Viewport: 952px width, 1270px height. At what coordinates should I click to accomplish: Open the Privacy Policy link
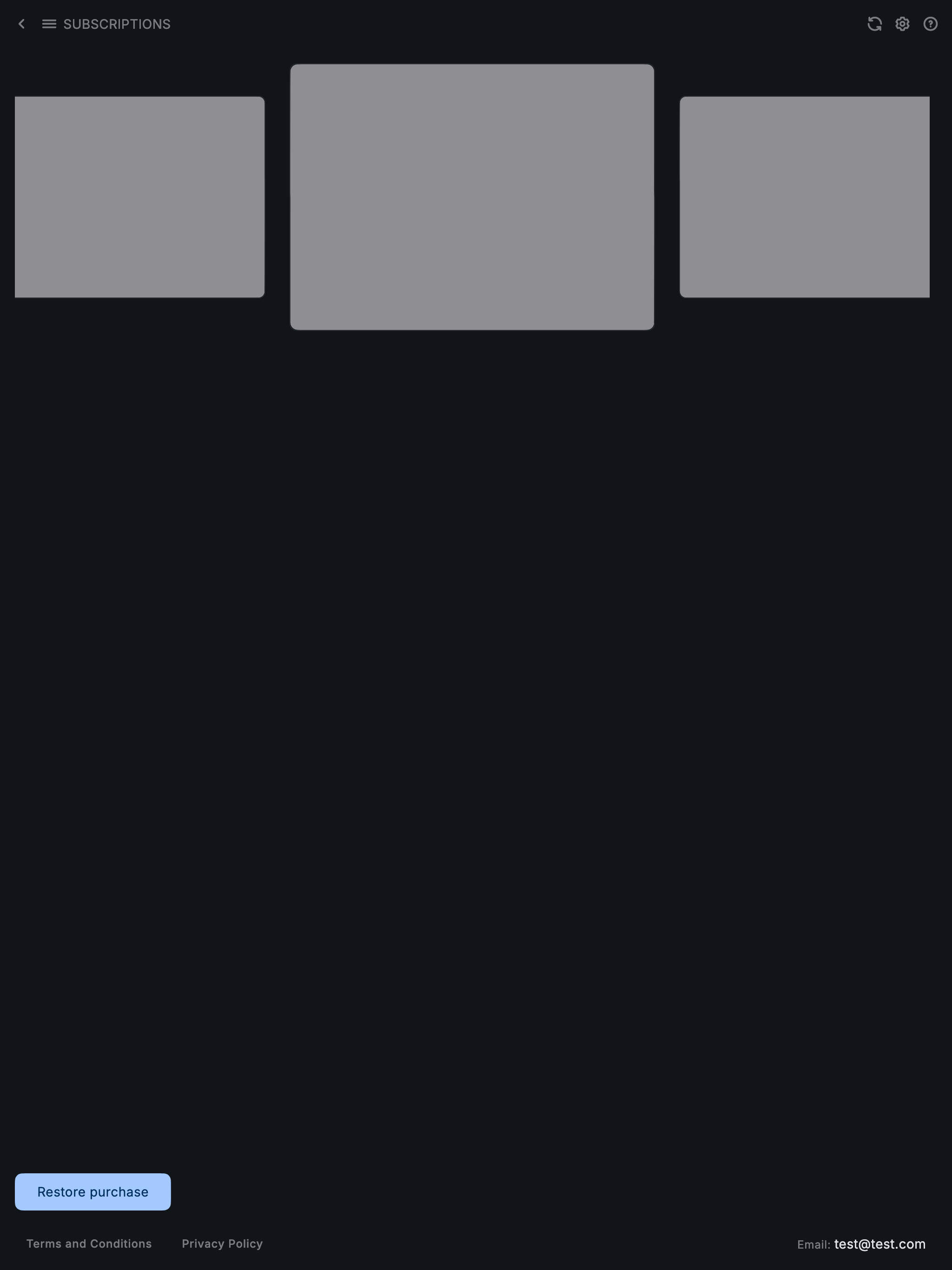pyautogui.click(x=222, y=1244)
